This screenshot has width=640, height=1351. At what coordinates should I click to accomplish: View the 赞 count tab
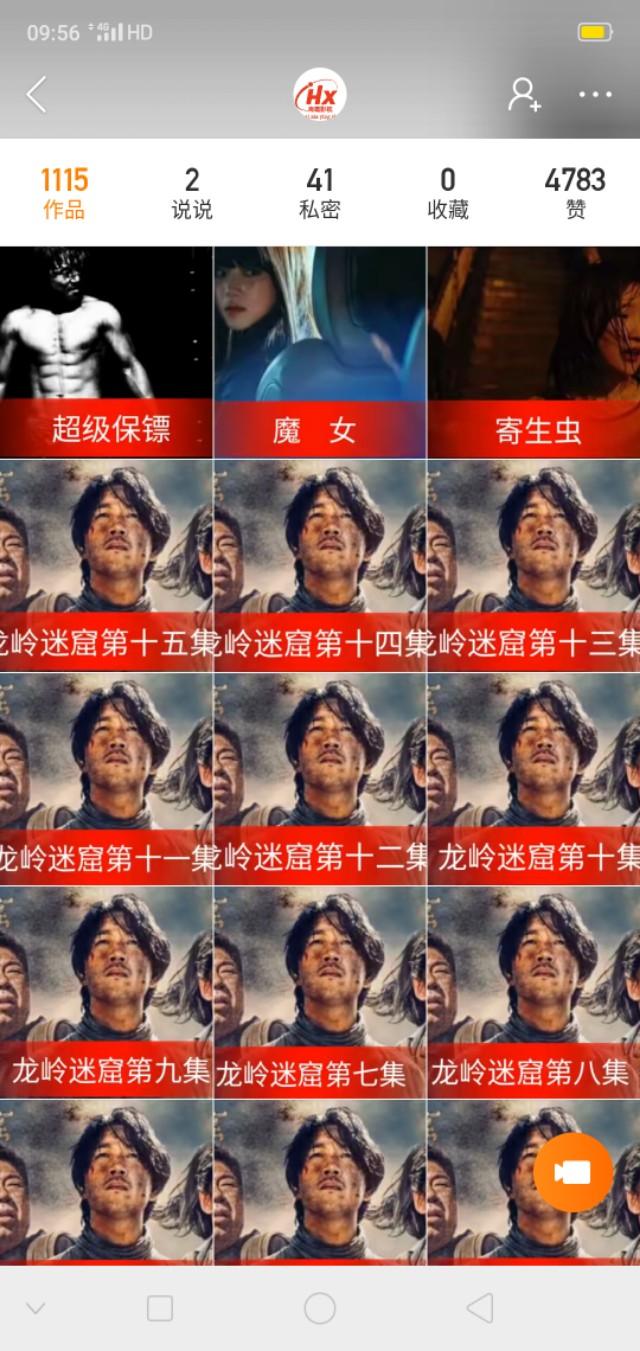[575, 193]
